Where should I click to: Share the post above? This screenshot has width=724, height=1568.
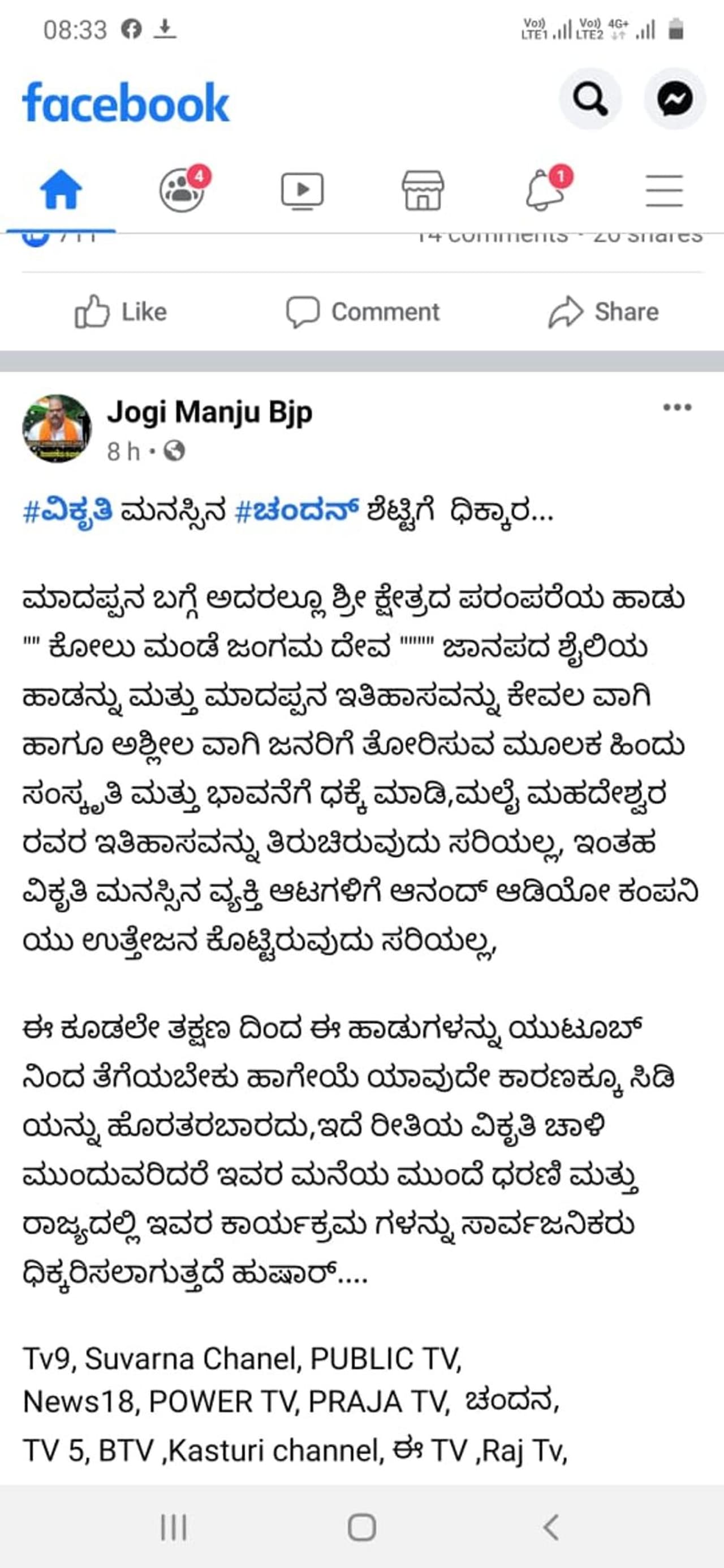pos(604,312)
